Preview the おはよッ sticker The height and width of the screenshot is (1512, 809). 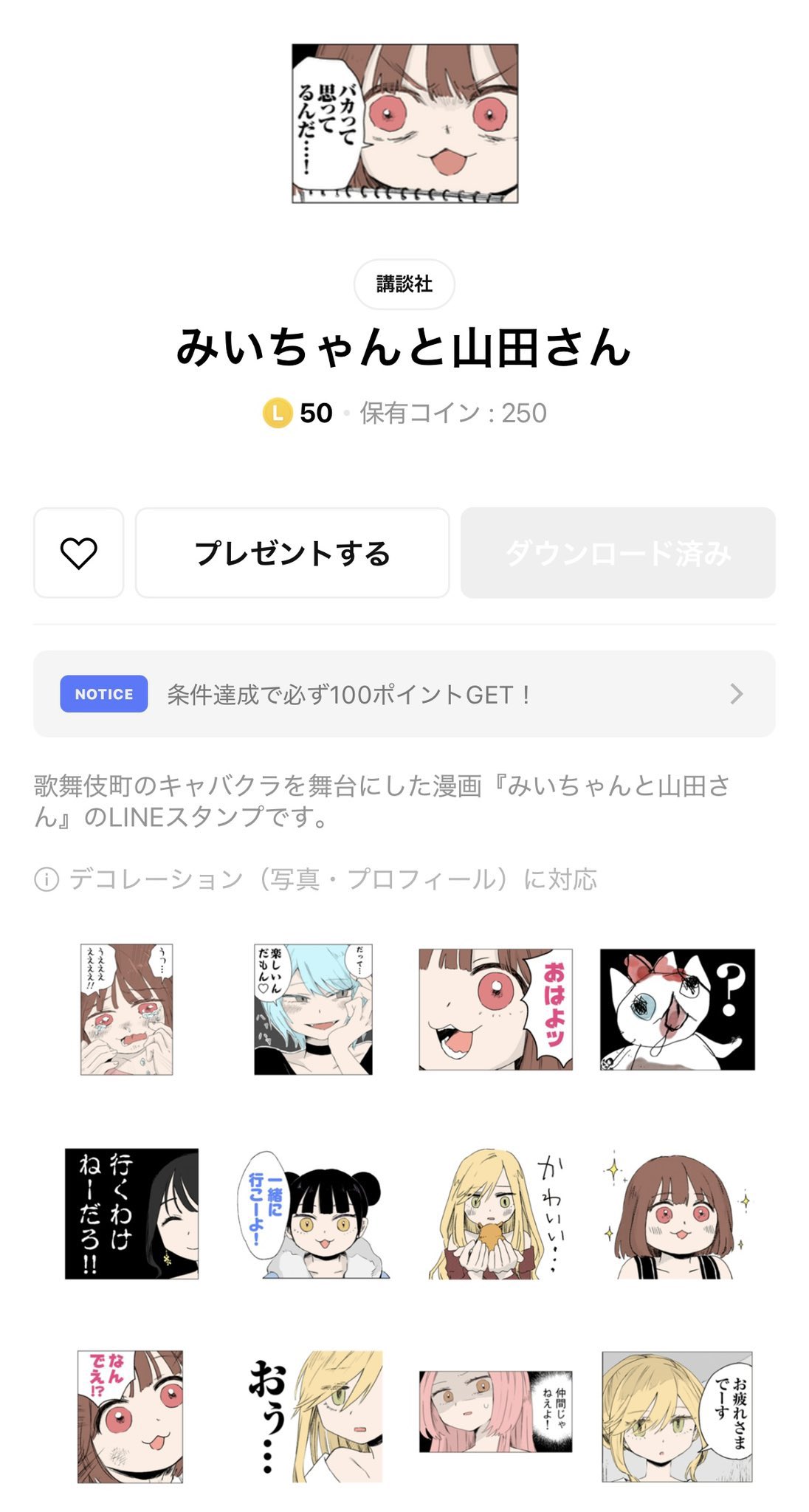point(496,1009)
